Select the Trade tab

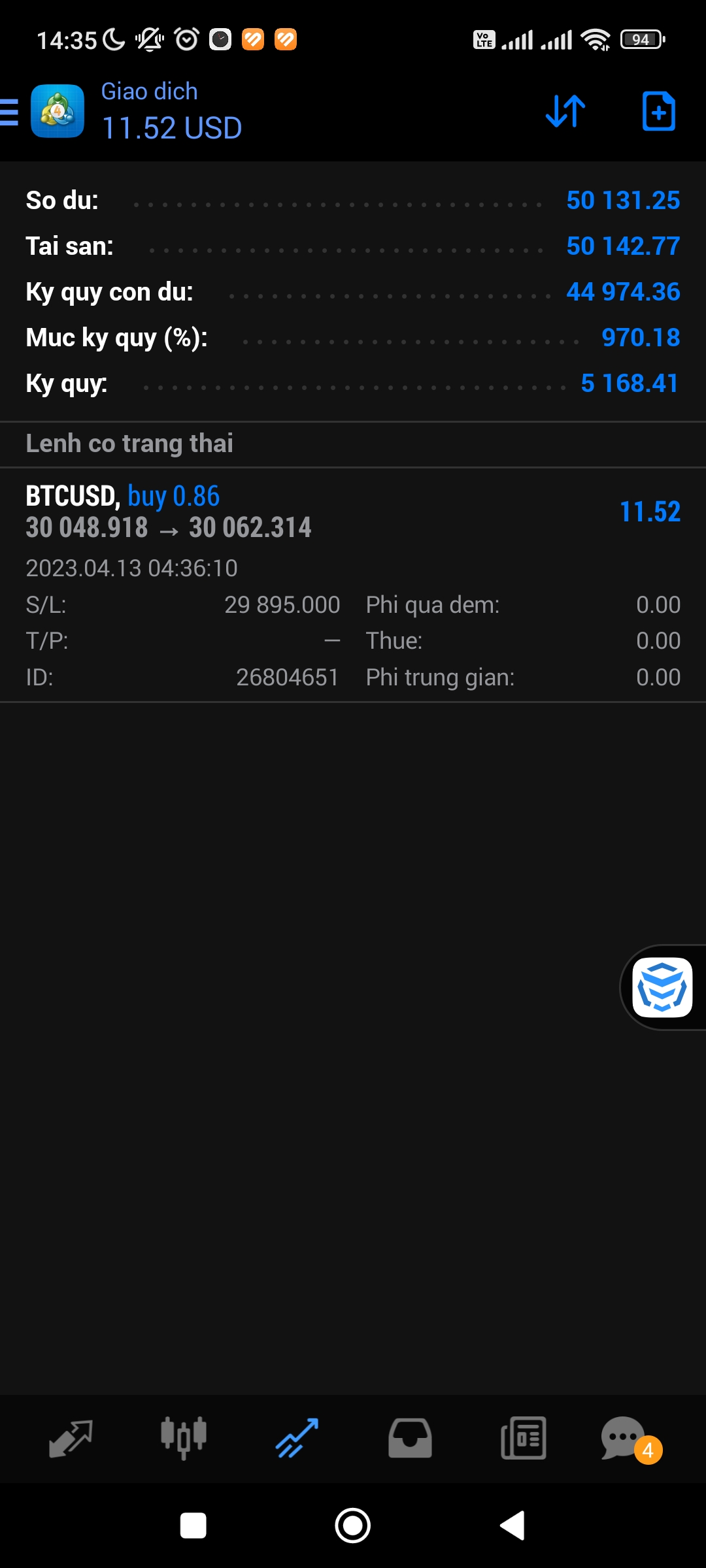coord(297,1439)
